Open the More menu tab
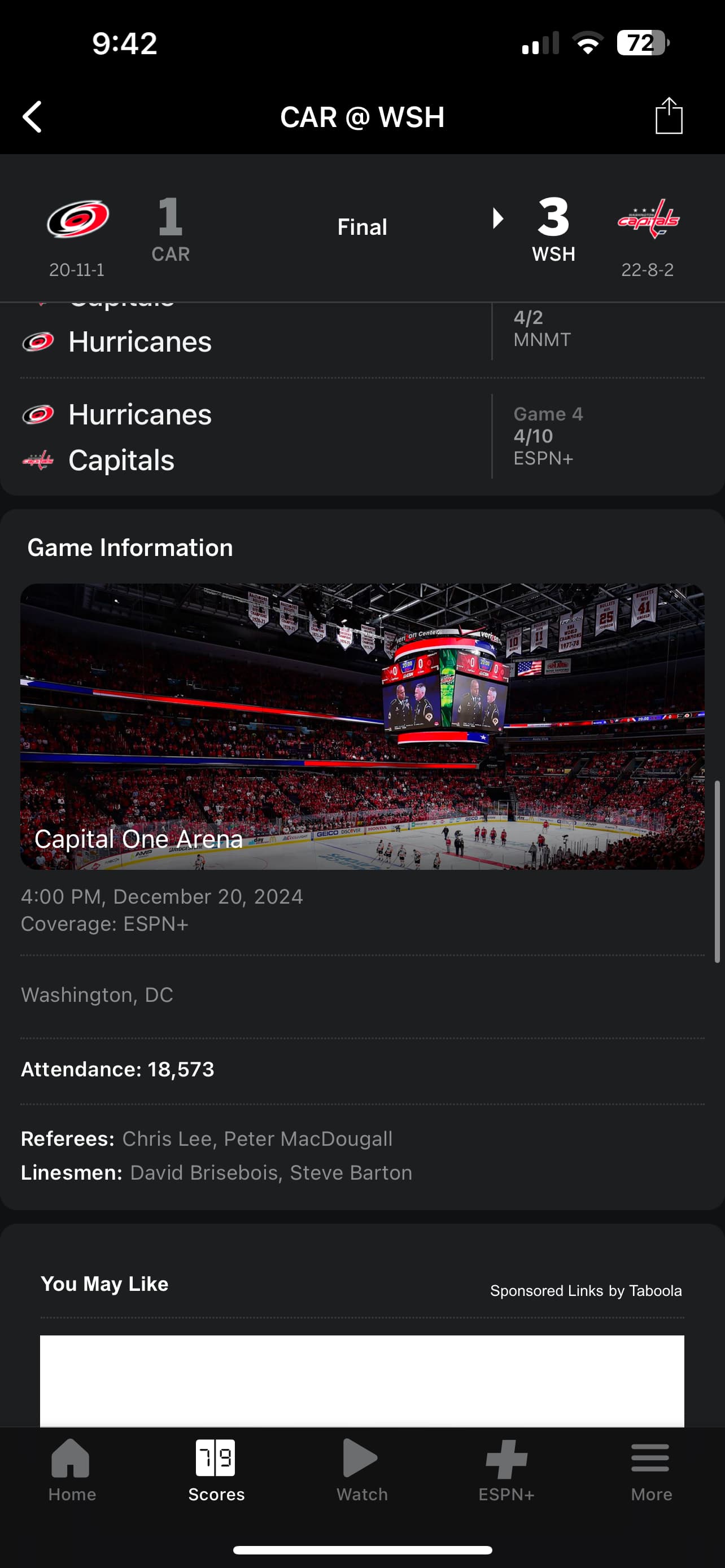This screenshot has height=1568, width=725. [650, 1470]
